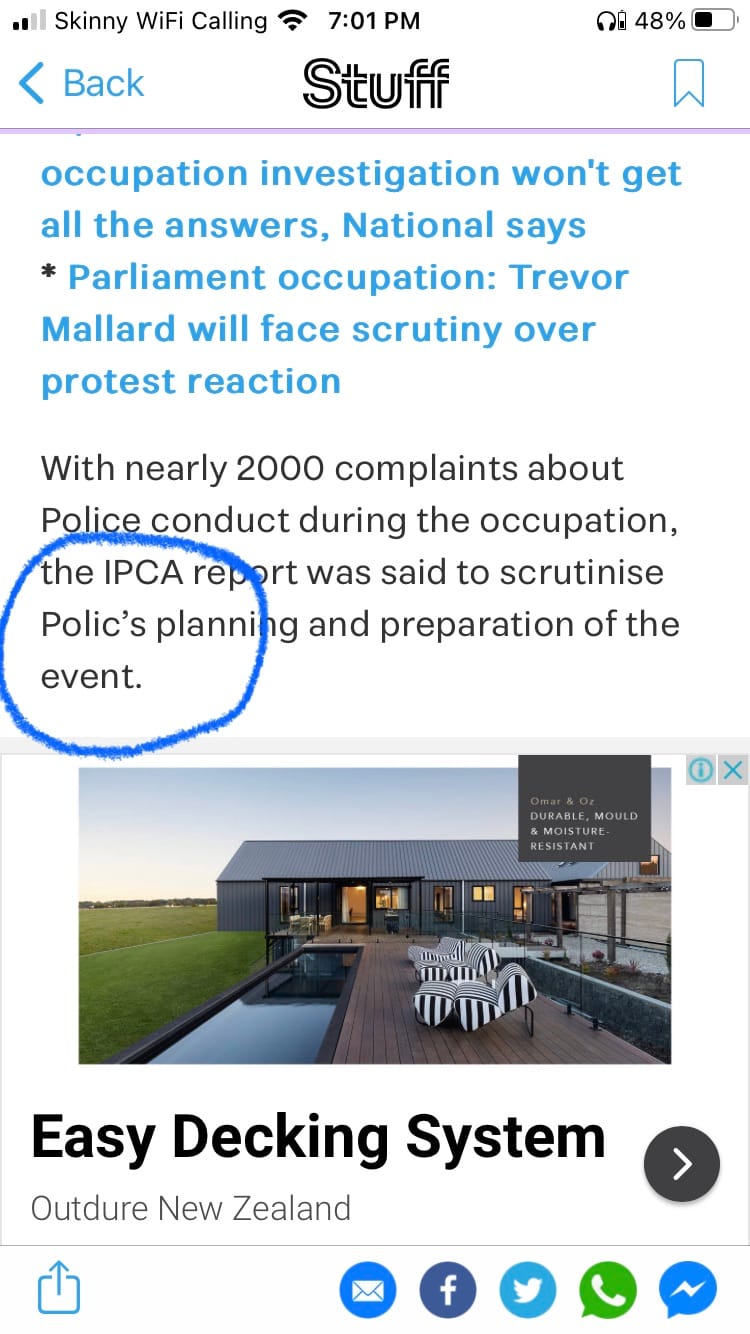Share the article on Twitter
This screenshot has width=750, height=1334.
pos(527,1290)
